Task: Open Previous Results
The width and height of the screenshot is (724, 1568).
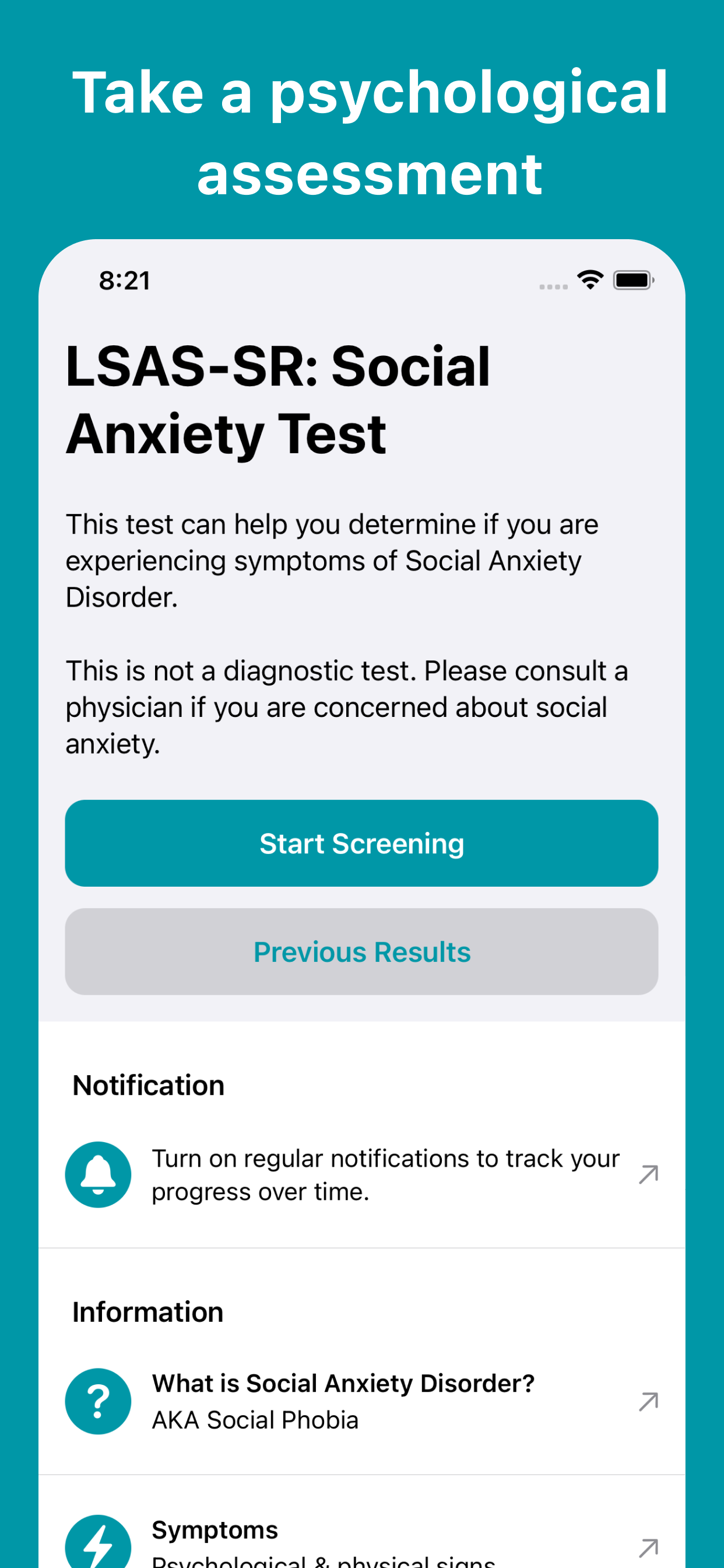Action: point(362,951)
